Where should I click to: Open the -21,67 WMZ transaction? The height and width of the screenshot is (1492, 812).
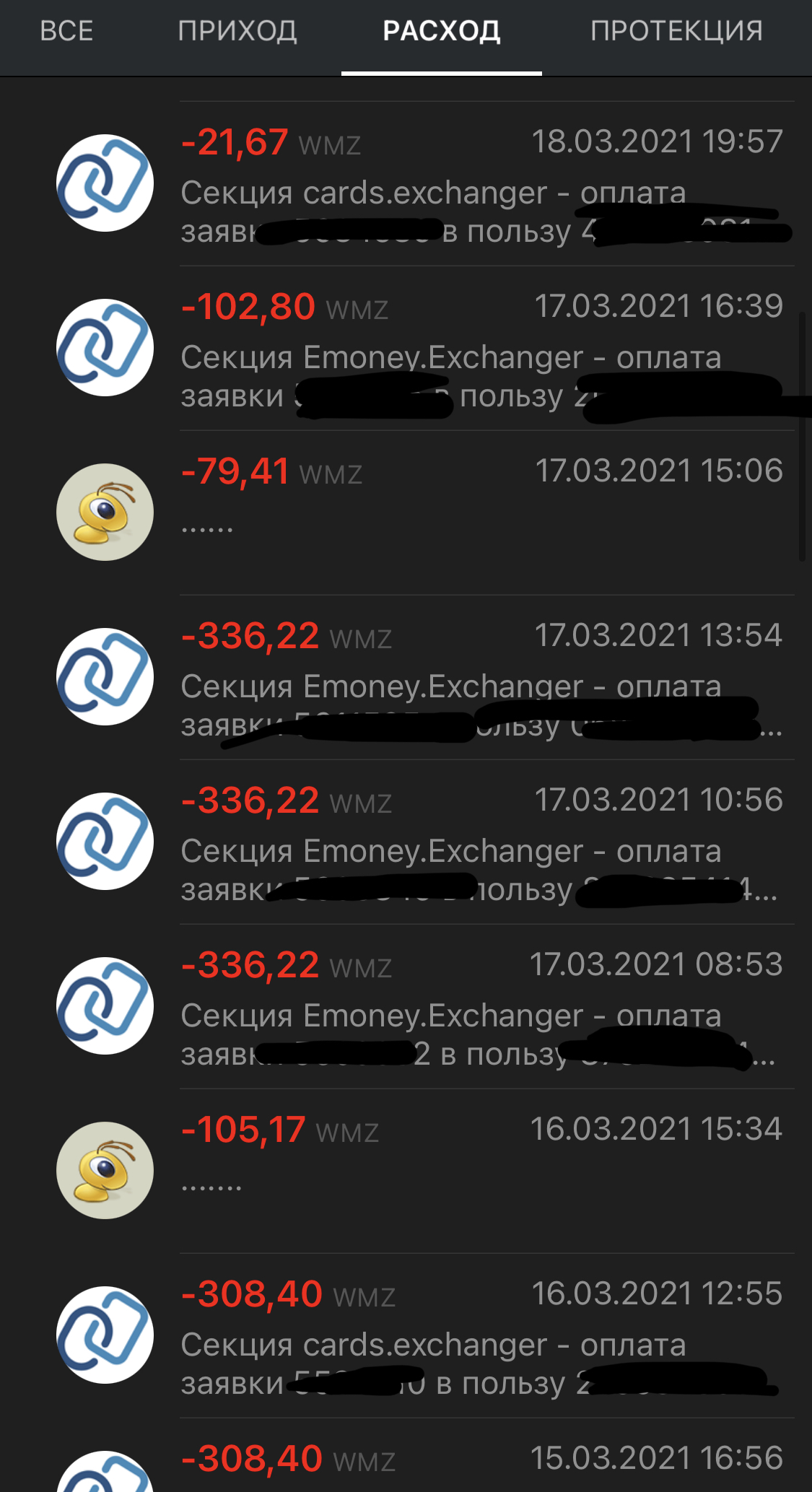click(482, 184)
